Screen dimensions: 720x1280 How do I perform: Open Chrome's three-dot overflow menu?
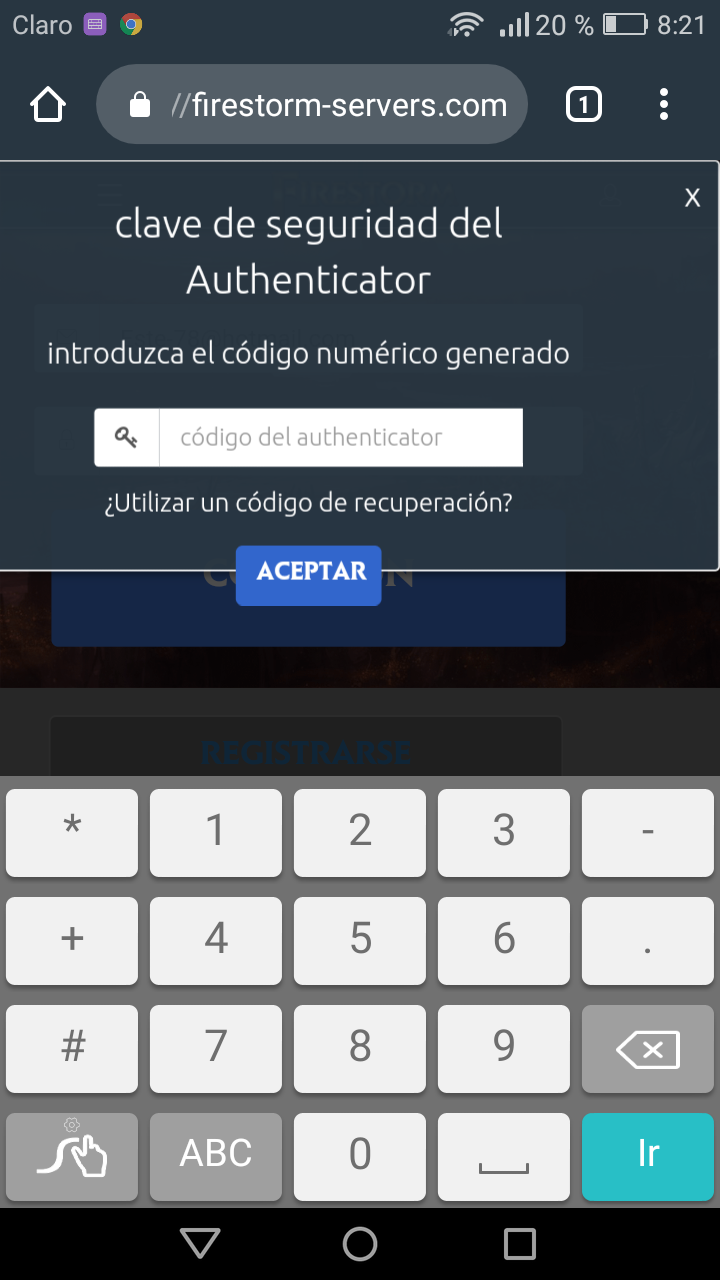pos(664,104)
